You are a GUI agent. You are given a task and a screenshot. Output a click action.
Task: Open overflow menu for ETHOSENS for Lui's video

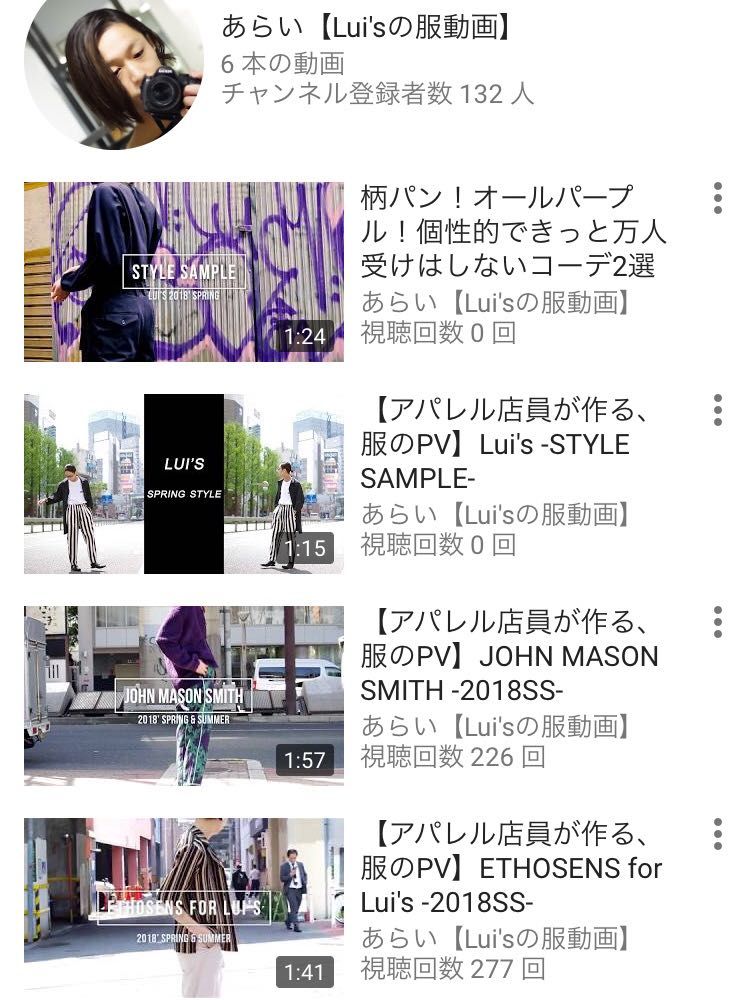point(717,834)
